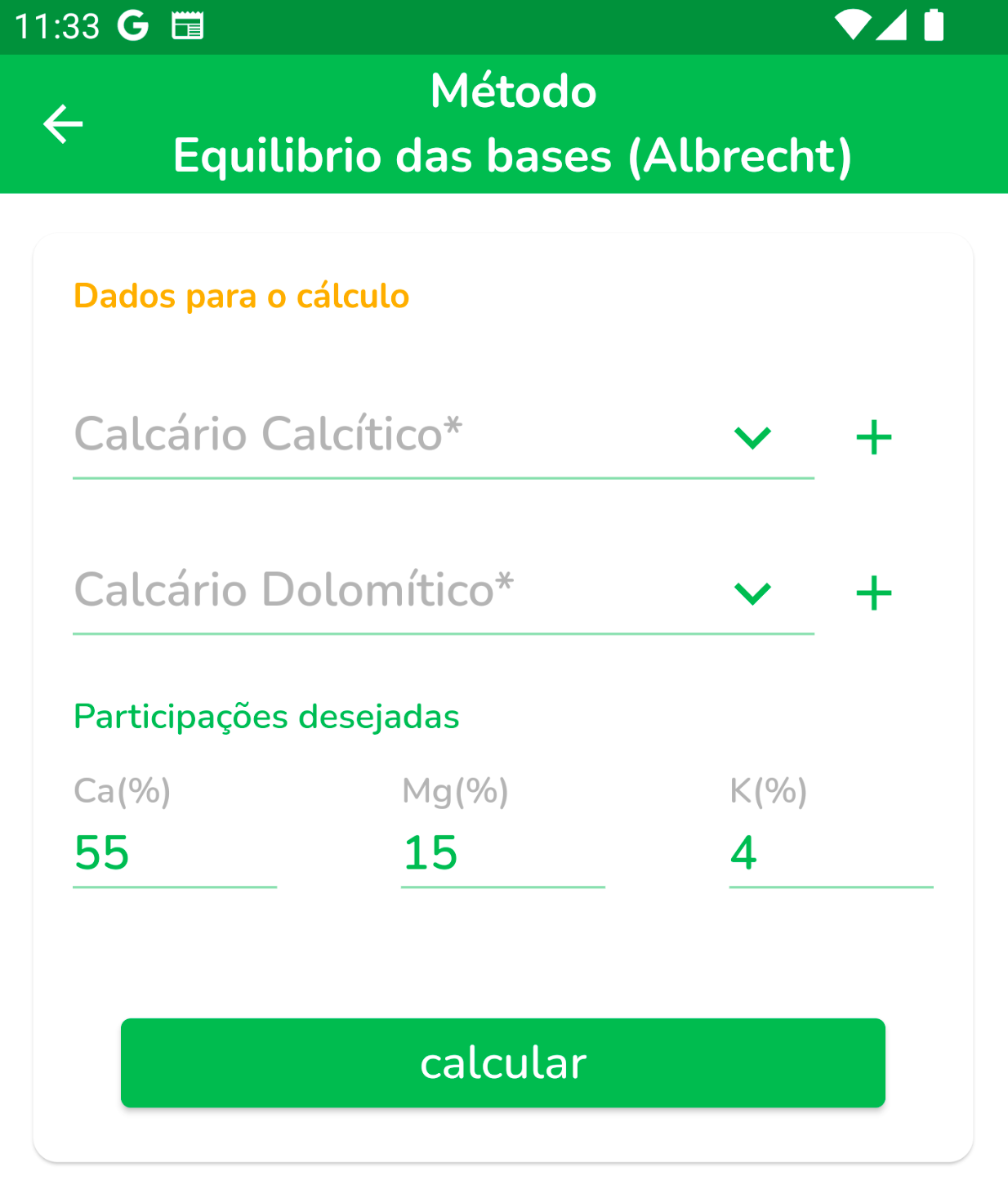Viewport: 1008px width, 1185px height.
Task: Select the Dados para o cálculo label
Action: [242, 296]
